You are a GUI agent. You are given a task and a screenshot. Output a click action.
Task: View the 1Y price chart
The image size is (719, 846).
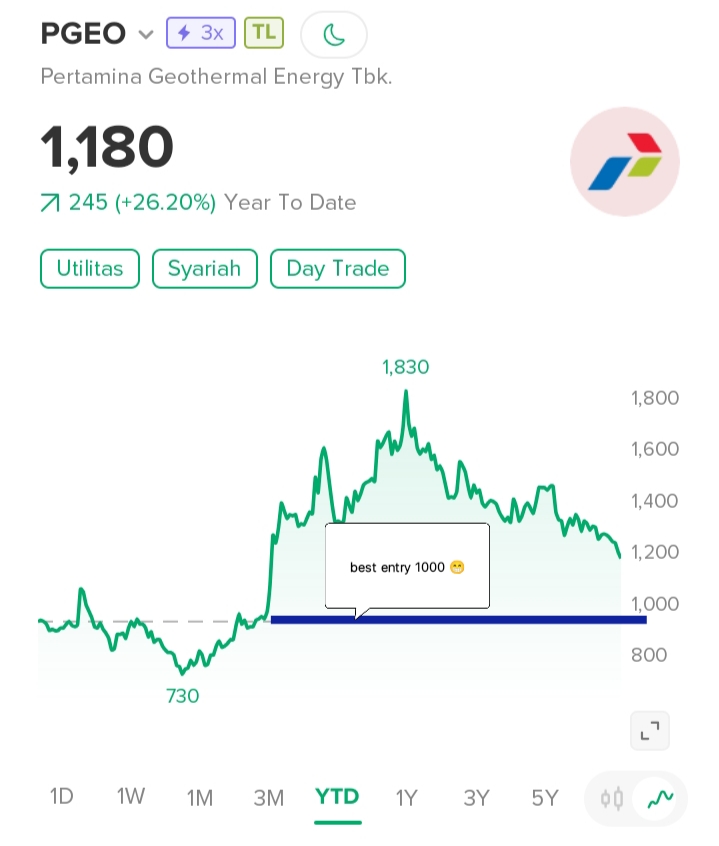click(x=406, y=797)
